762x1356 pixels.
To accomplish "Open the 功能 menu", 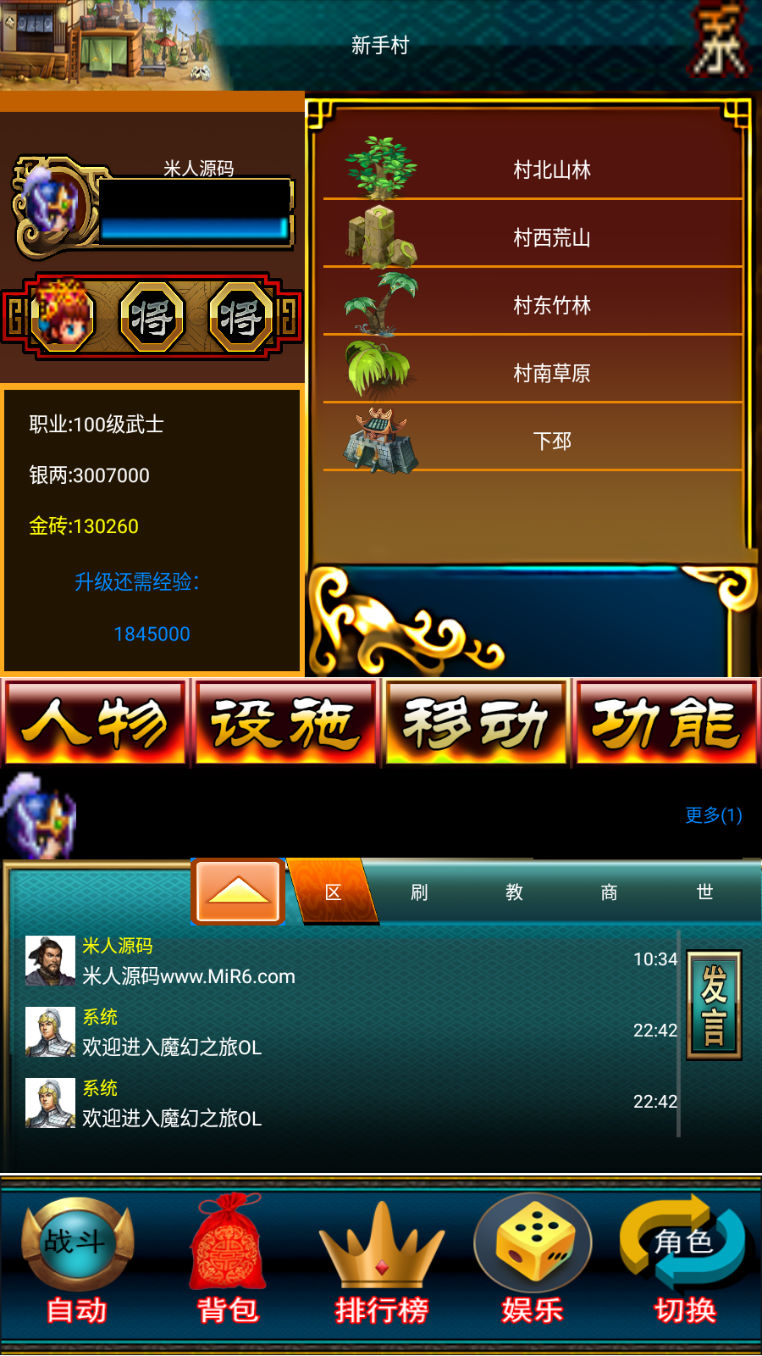I will point(667,722).
